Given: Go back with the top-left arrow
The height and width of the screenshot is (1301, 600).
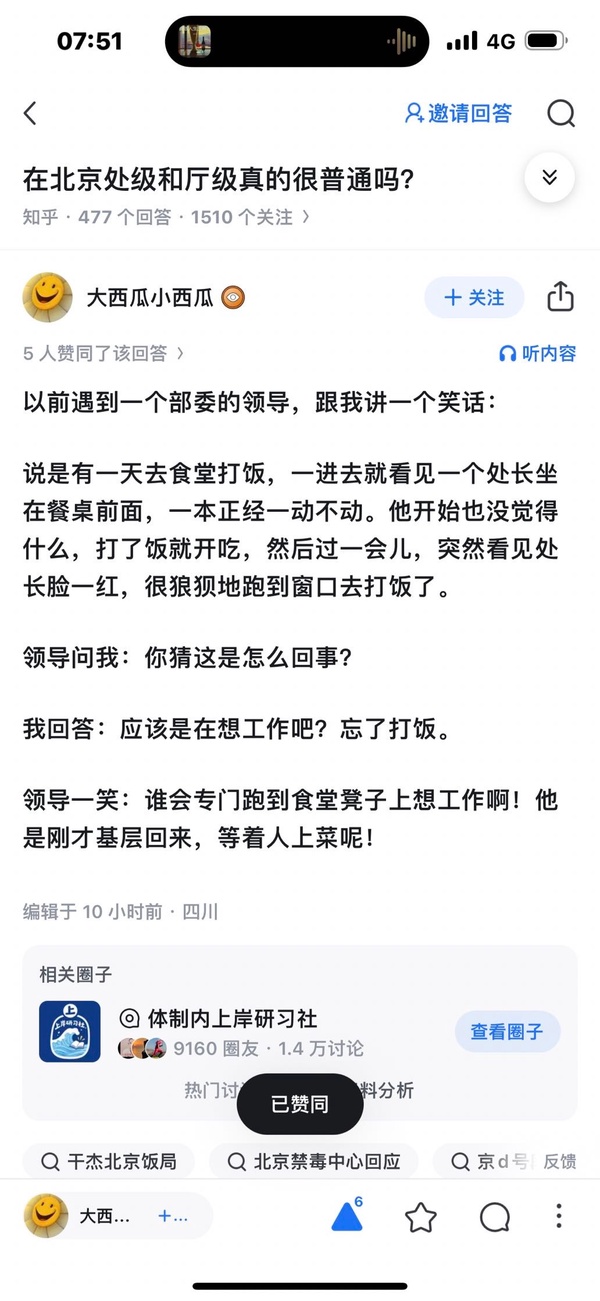Looking at the screenshot, I should click(x=30, y=114).
